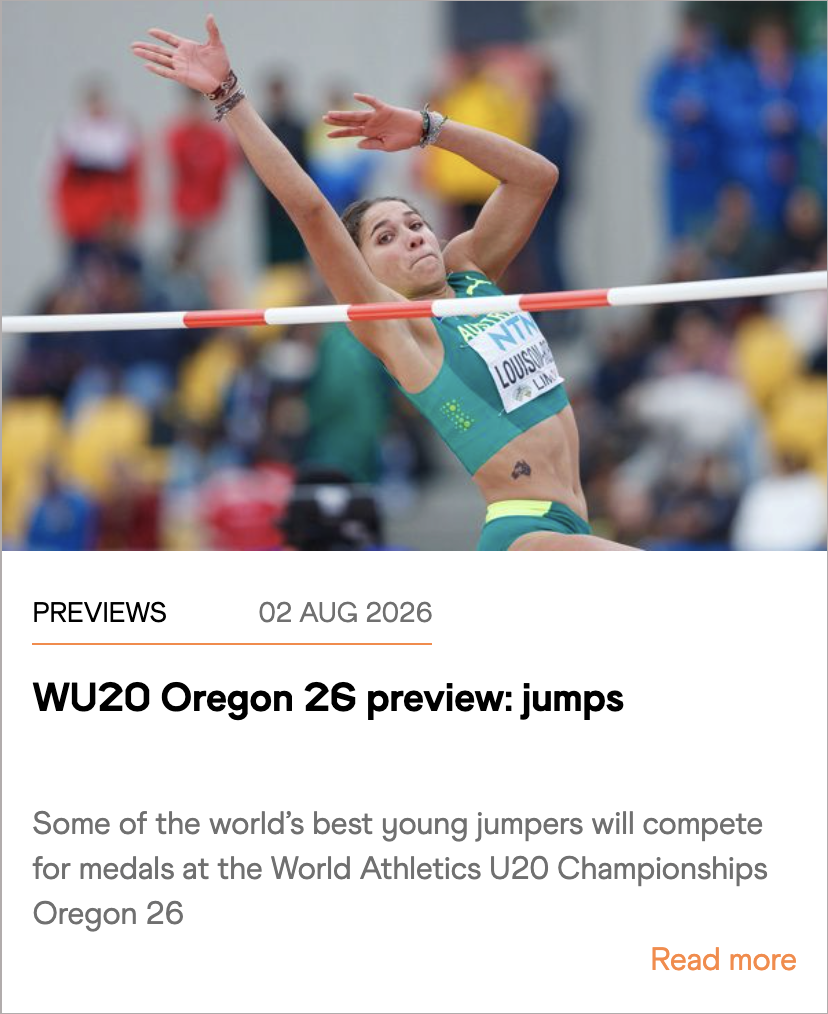Open the WU20 Oregon 26 preview headline
This screenshot has height=1014, width=828.
tap(328, 698)
